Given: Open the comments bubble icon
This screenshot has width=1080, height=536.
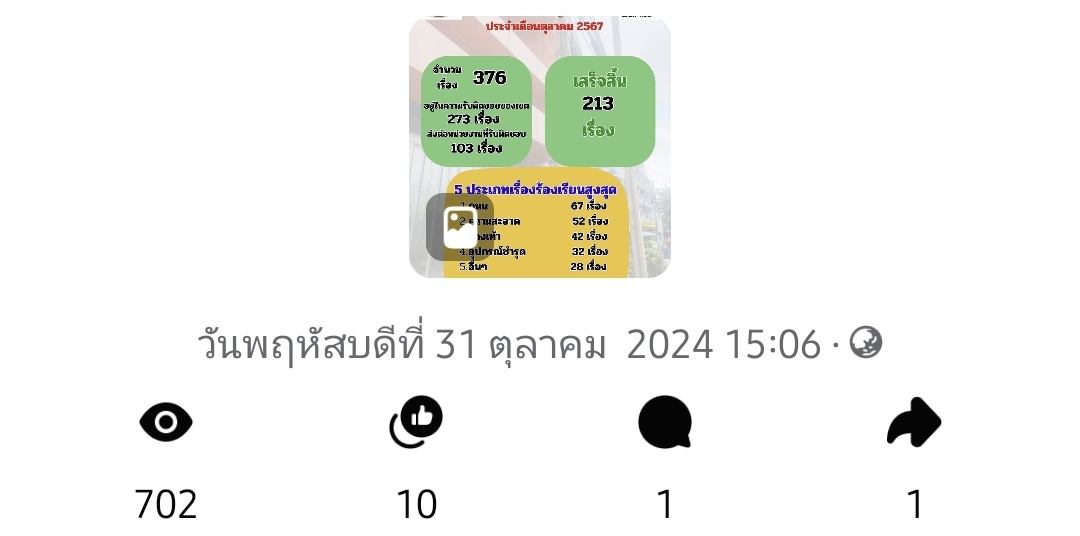Looking at the screenshot, I should (665, 422).
